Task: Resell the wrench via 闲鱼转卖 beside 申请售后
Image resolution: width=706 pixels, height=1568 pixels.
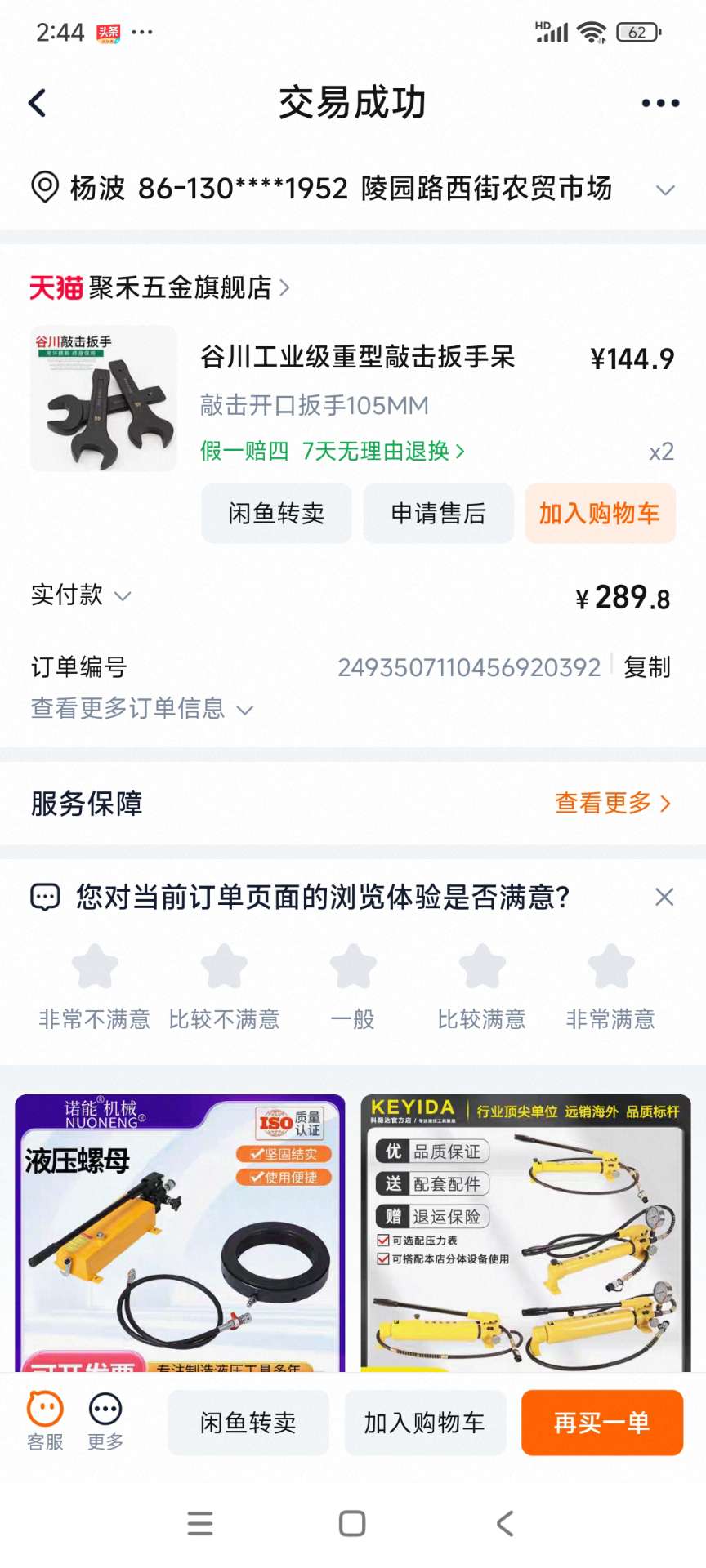Action: (276, 514)
